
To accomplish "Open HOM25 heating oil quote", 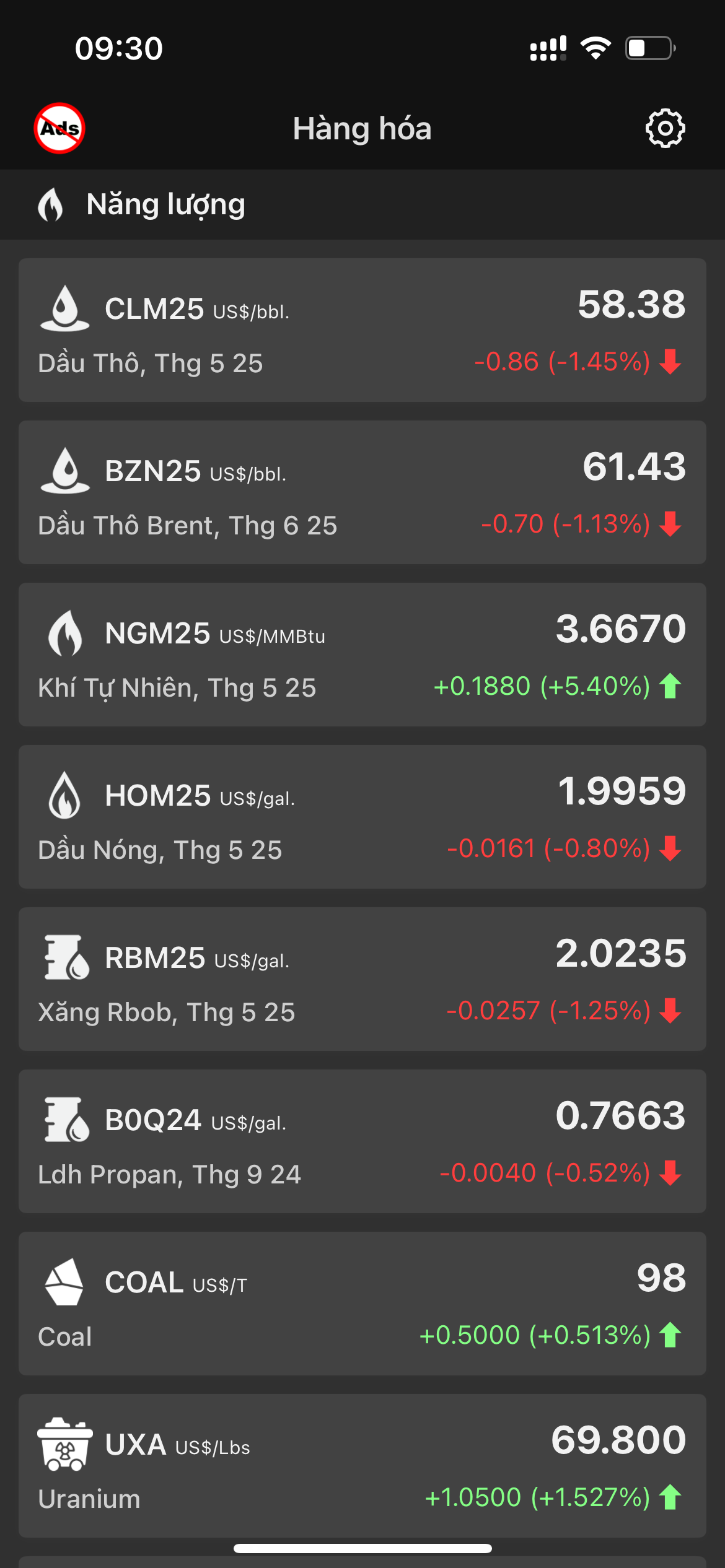I will 362,817.
